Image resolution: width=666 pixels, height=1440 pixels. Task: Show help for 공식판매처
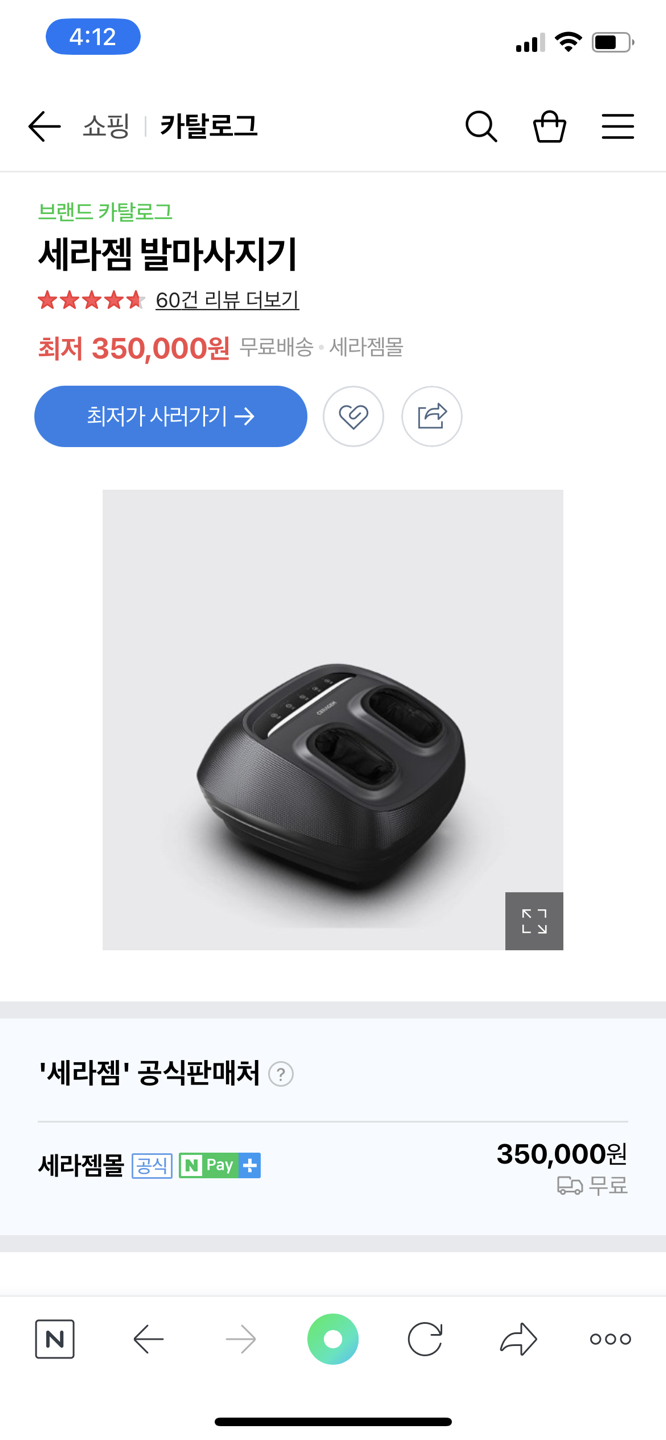pos(281,1074)
